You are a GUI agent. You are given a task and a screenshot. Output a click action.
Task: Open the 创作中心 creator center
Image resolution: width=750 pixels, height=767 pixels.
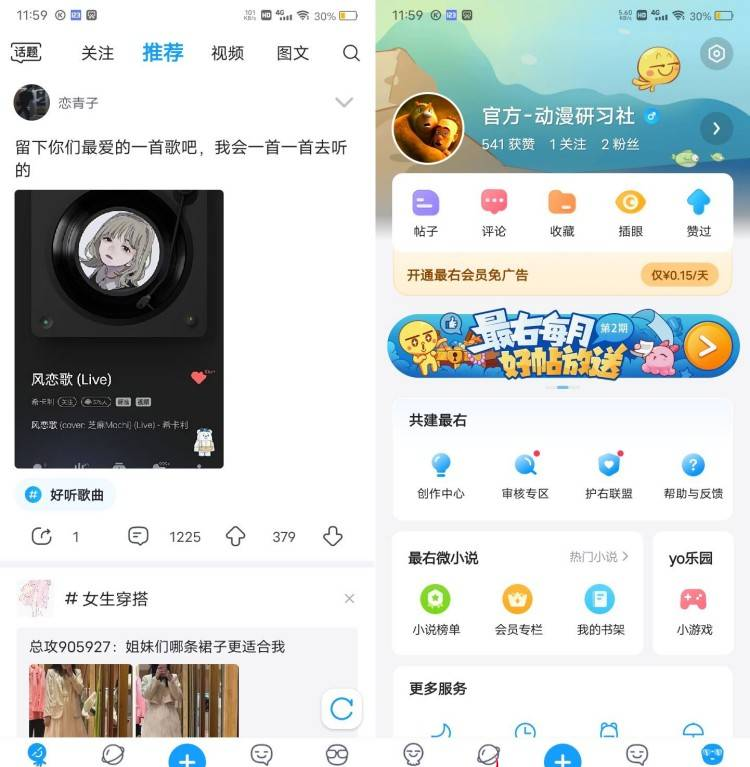click(x=441, y=475)
